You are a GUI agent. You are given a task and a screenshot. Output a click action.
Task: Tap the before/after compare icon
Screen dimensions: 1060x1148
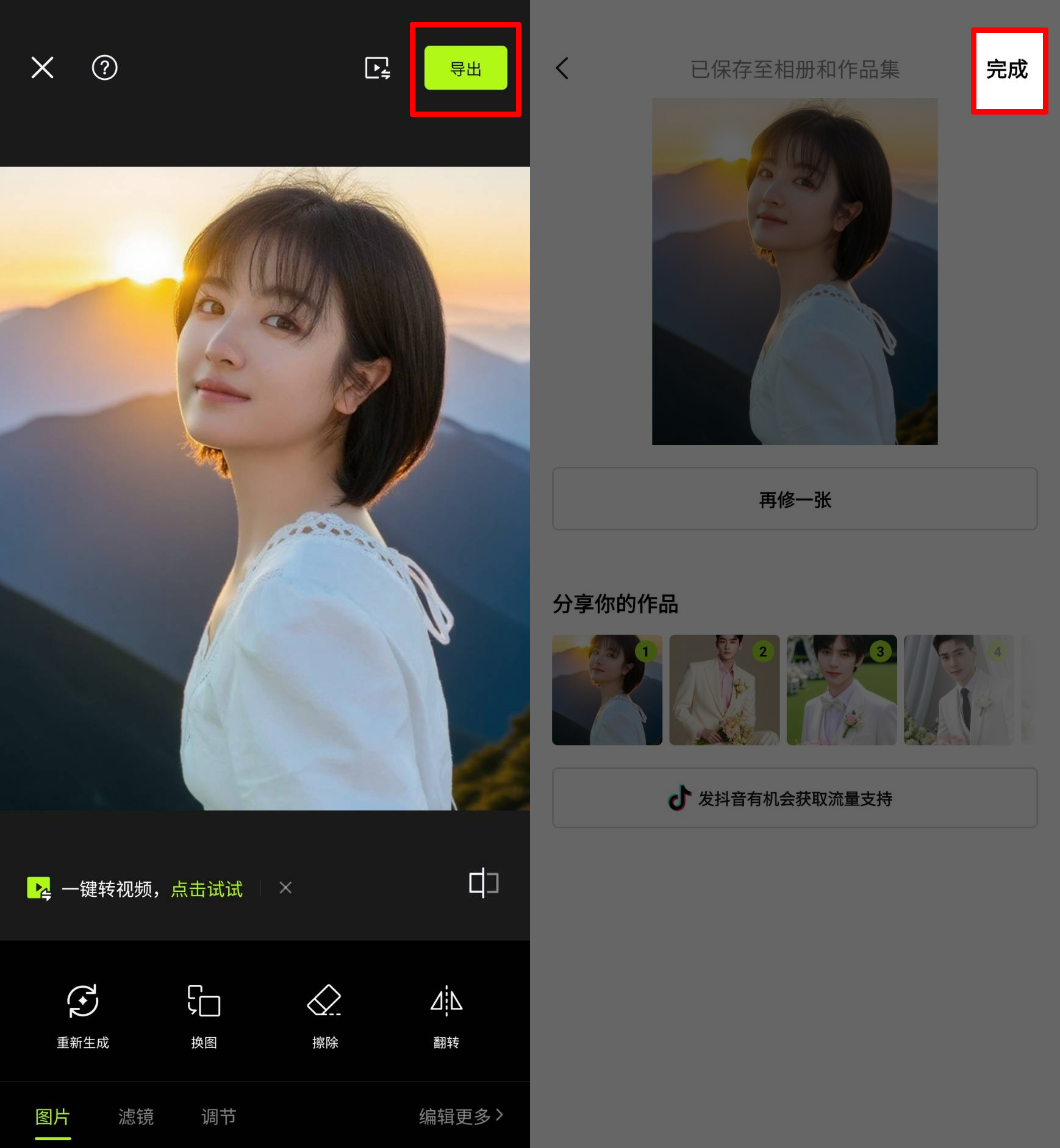(484, 883)
